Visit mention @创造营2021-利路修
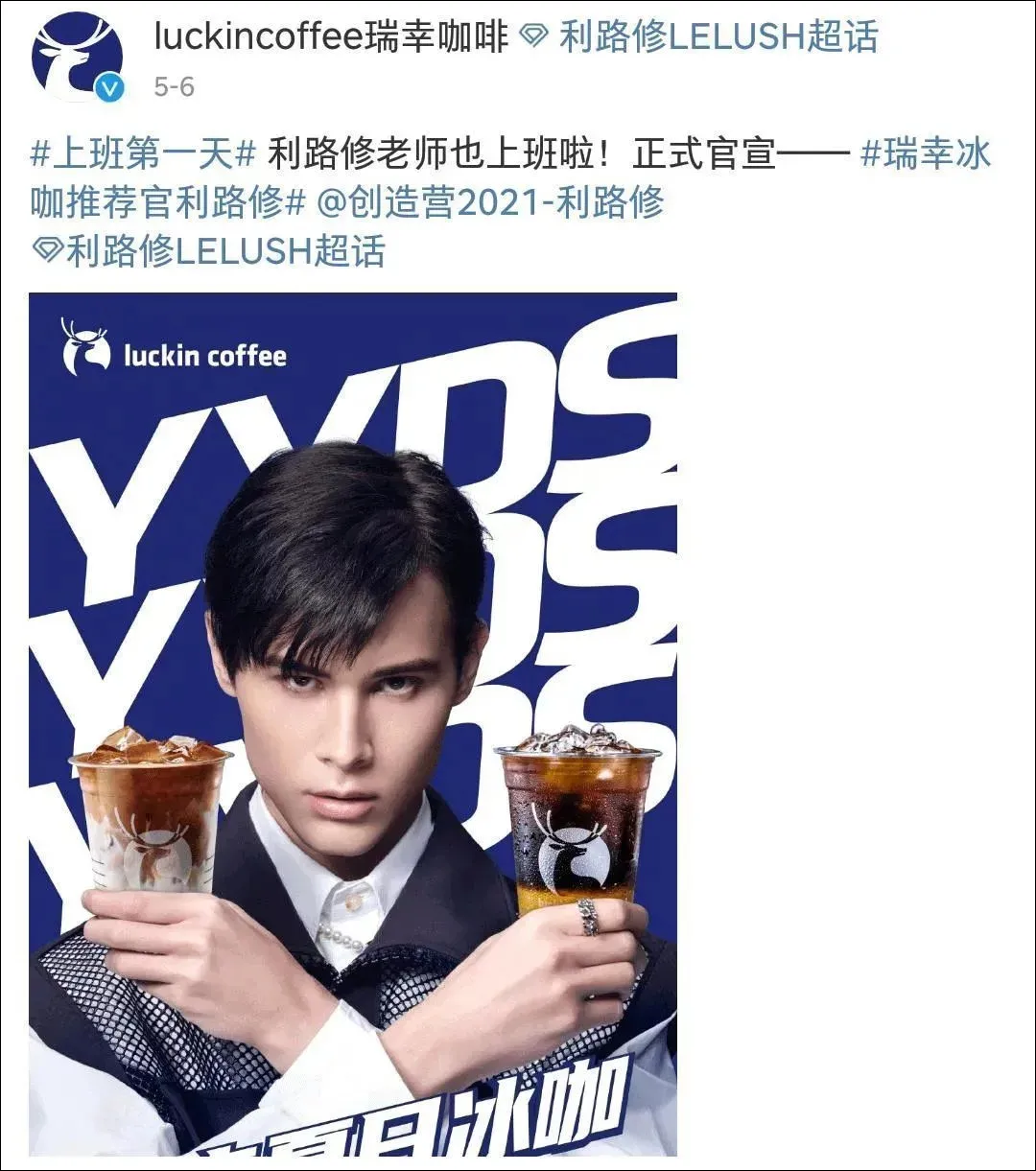Screen dimensions: 1036x1171 pos(490,202)
